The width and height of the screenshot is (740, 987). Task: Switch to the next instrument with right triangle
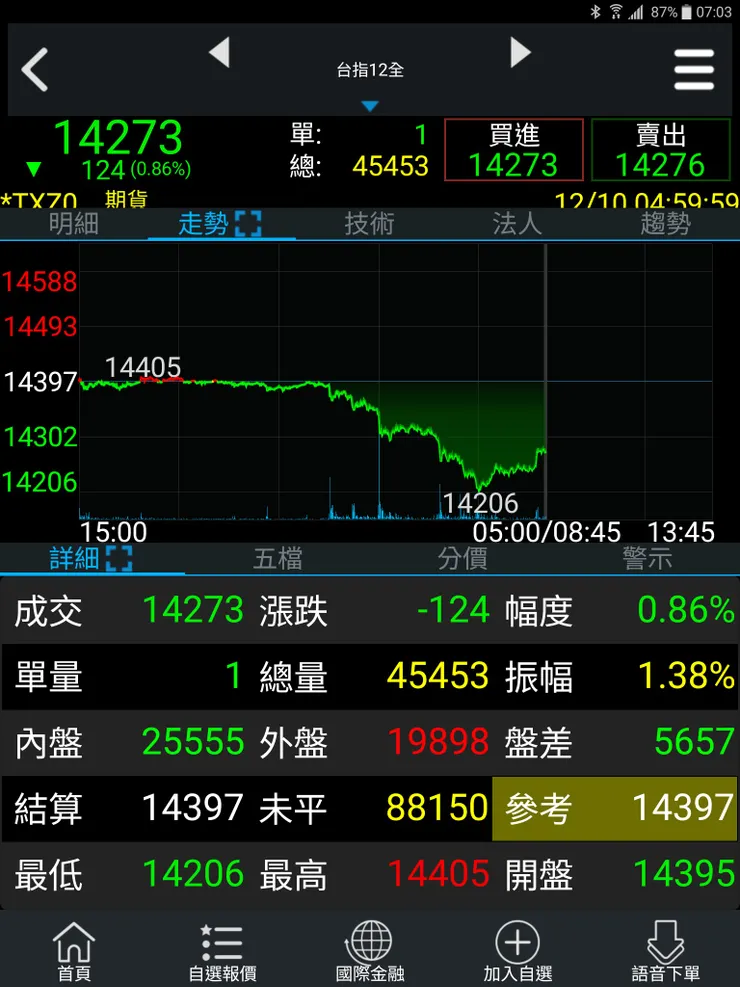click(520, 52)
